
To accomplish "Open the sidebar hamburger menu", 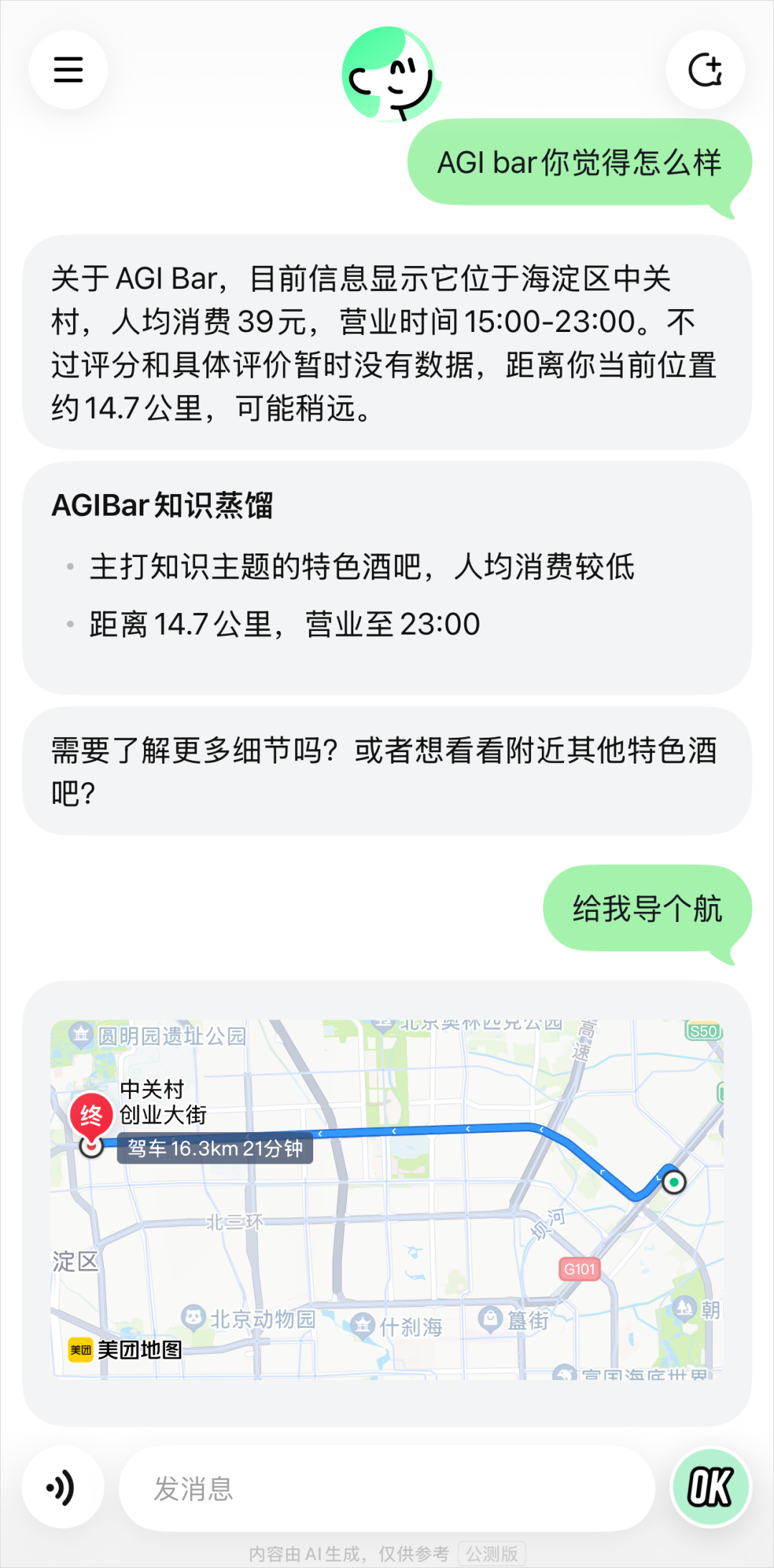I will click(68, 69).
